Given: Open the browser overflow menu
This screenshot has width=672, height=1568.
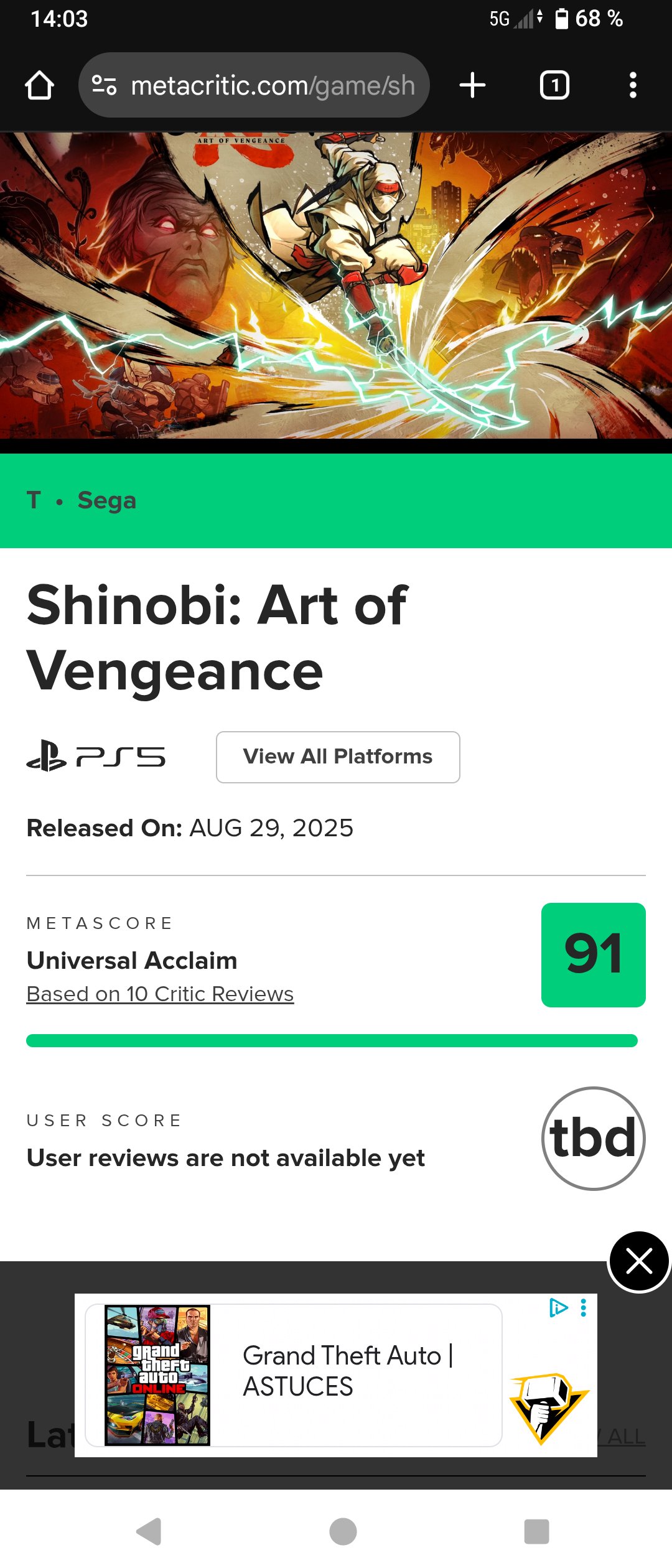Looking at the screenshot, I should (633, 85).
